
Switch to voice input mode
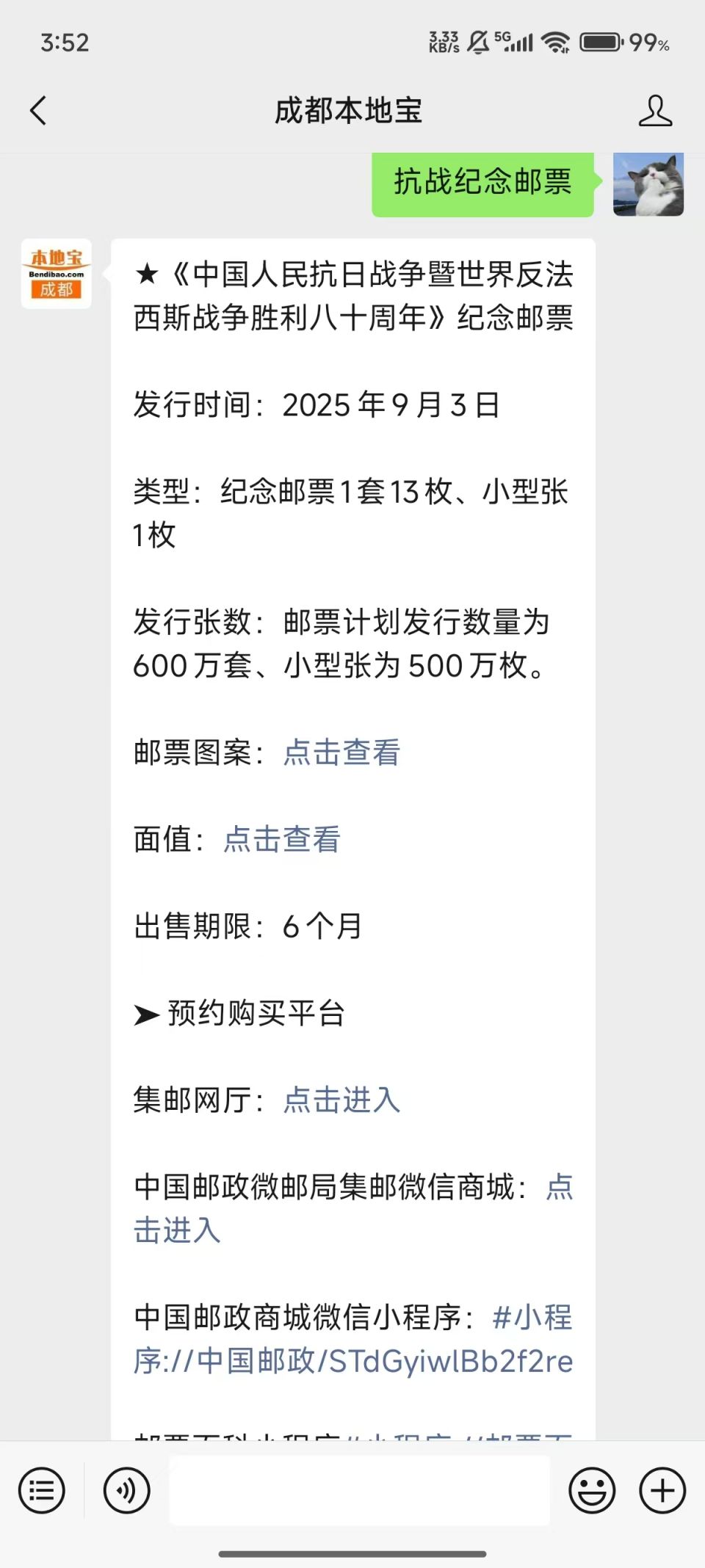click(x=126, y=1491)
